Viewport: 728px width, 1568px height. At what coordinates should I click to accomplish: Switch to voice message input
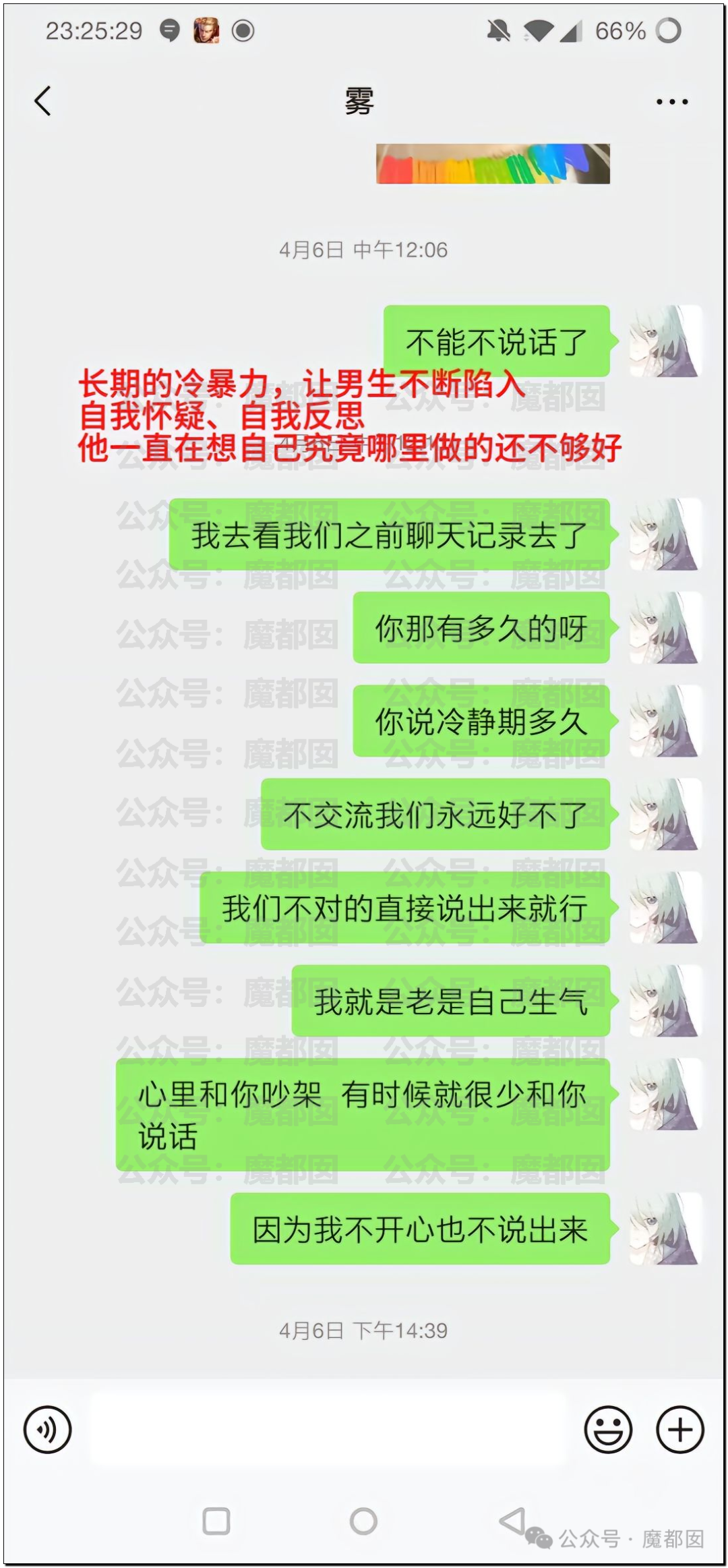(x=47, y=1429)
